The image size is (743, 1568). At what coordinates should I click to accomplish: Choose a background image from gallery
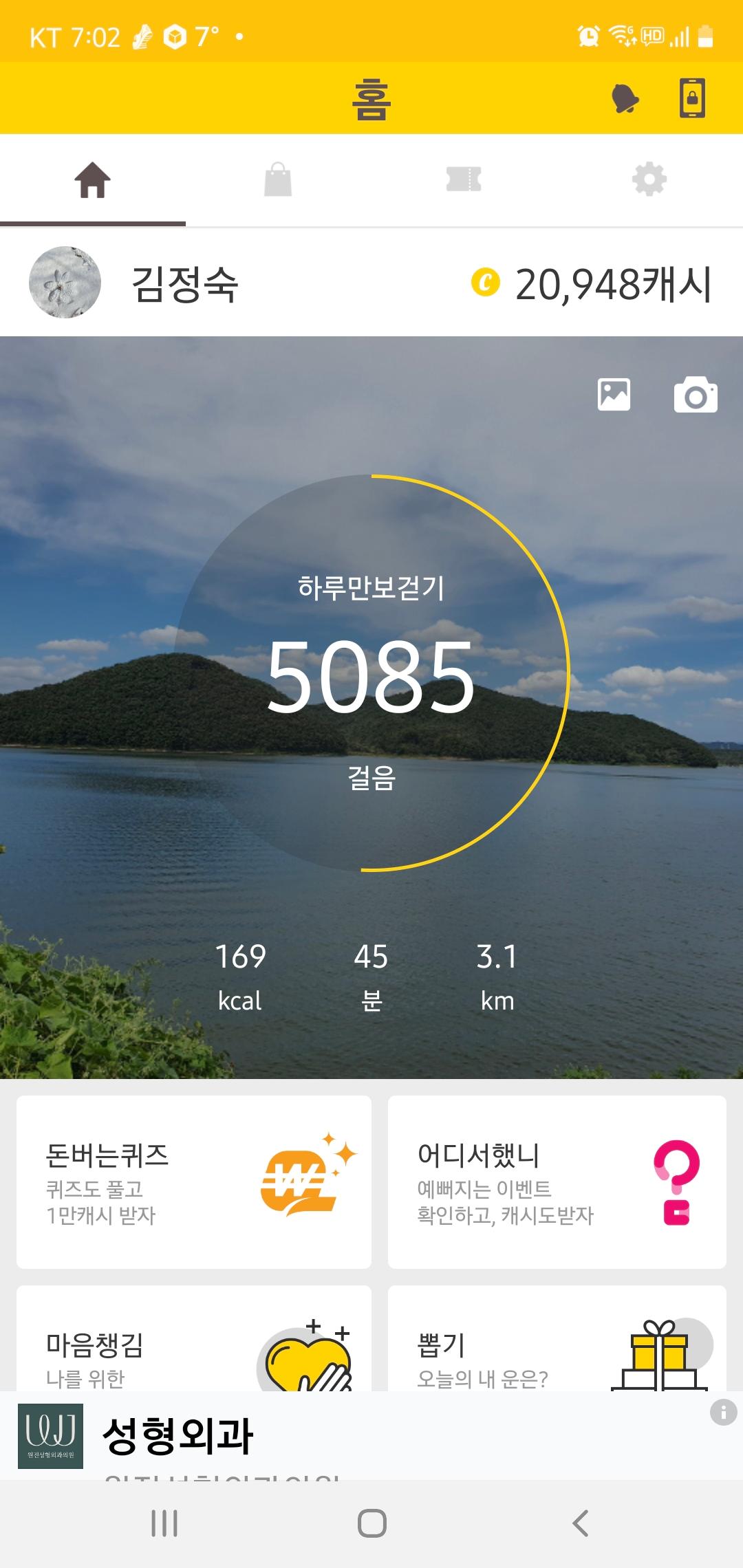coord(614,395)
